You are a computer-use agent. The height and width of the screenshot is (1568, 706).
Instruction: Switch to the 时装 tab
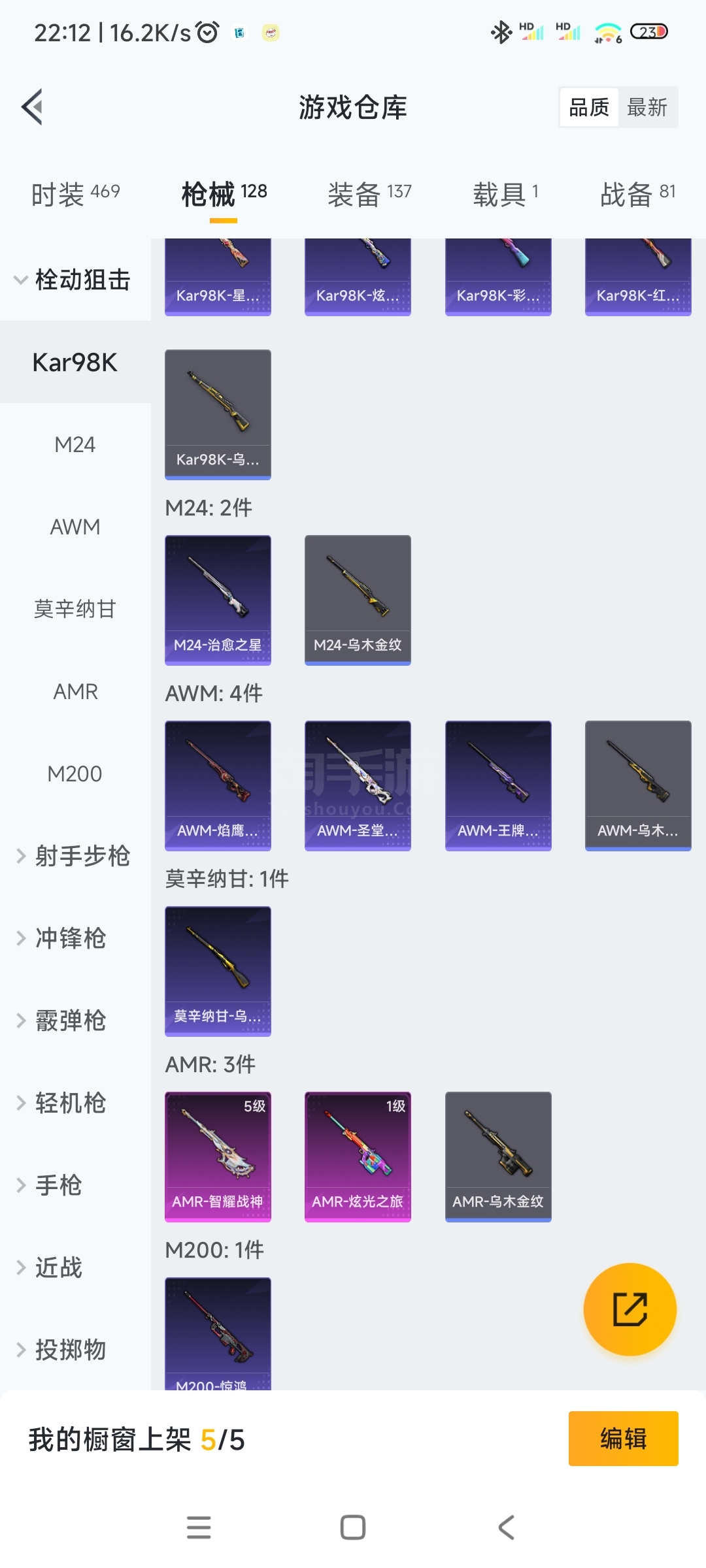pos(75,194)
